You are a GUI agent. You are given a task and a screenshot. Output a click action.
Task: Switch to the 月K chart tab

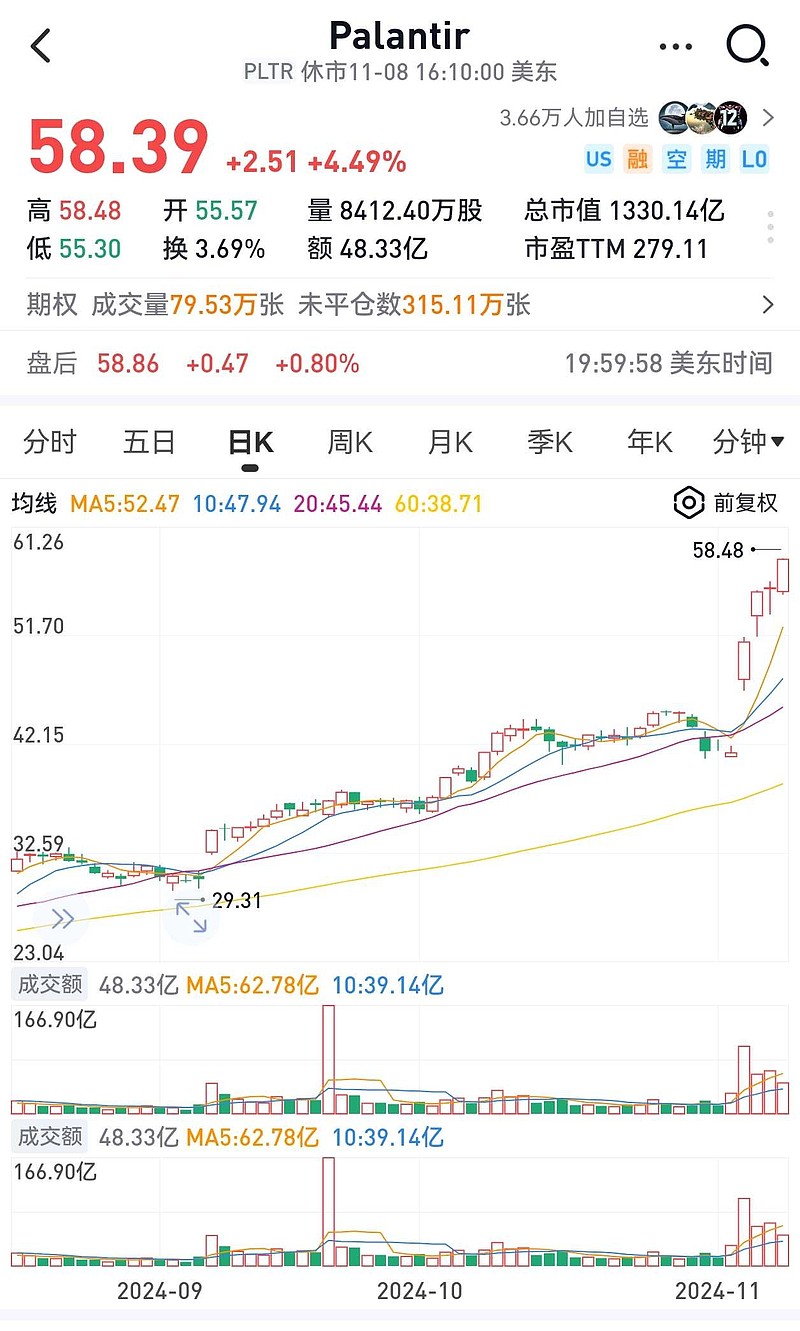[450, 442]
